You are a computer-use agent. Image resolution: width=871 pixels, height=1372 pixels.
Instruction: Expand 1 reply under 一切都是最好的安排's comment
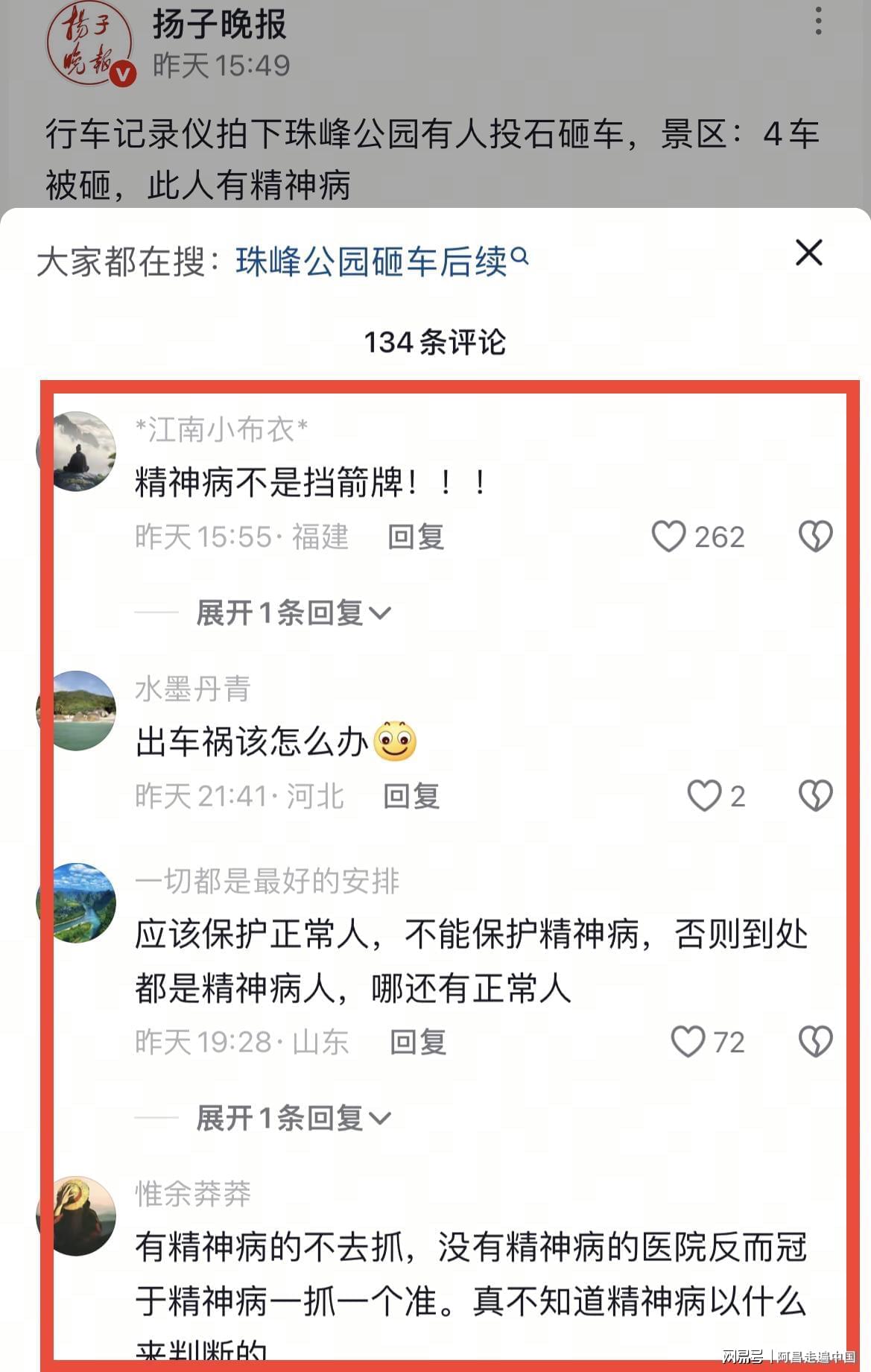[293, 1118]
